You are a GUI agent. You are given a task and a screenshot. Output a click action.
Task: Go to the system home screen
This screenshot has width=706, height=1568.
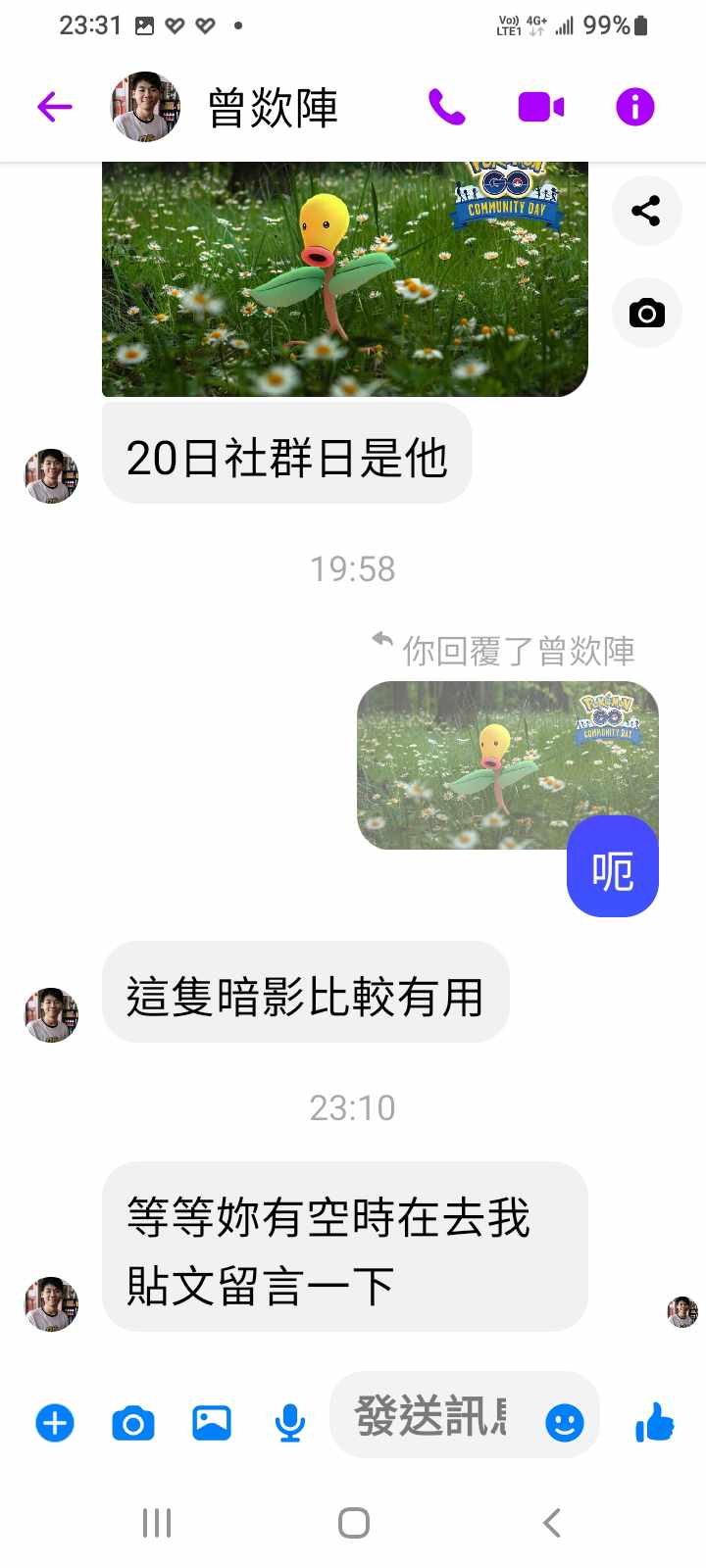[x=353, y=1523]
